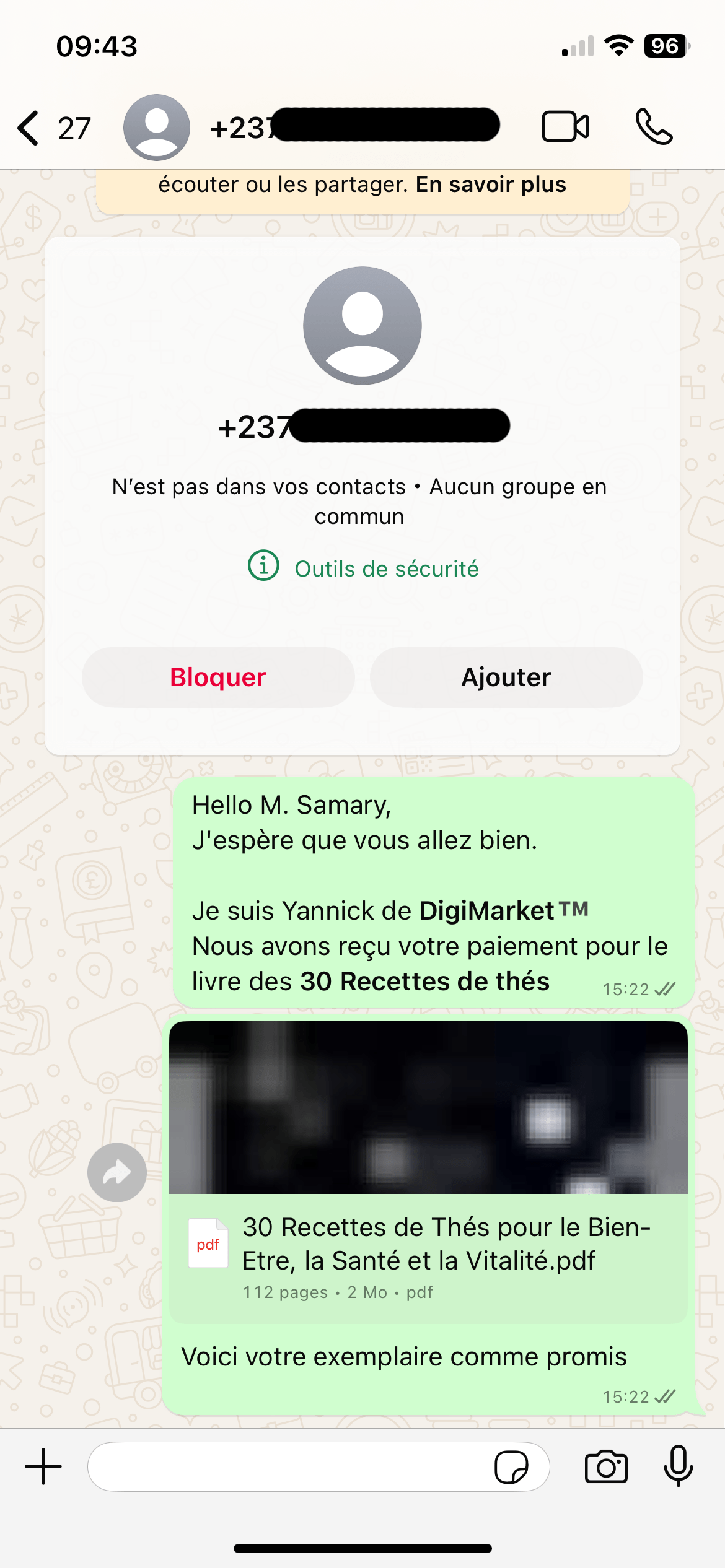Forward the PDF message with the arrow icon
This screenshot has height=1568, width=725.
pos(117,1172)
